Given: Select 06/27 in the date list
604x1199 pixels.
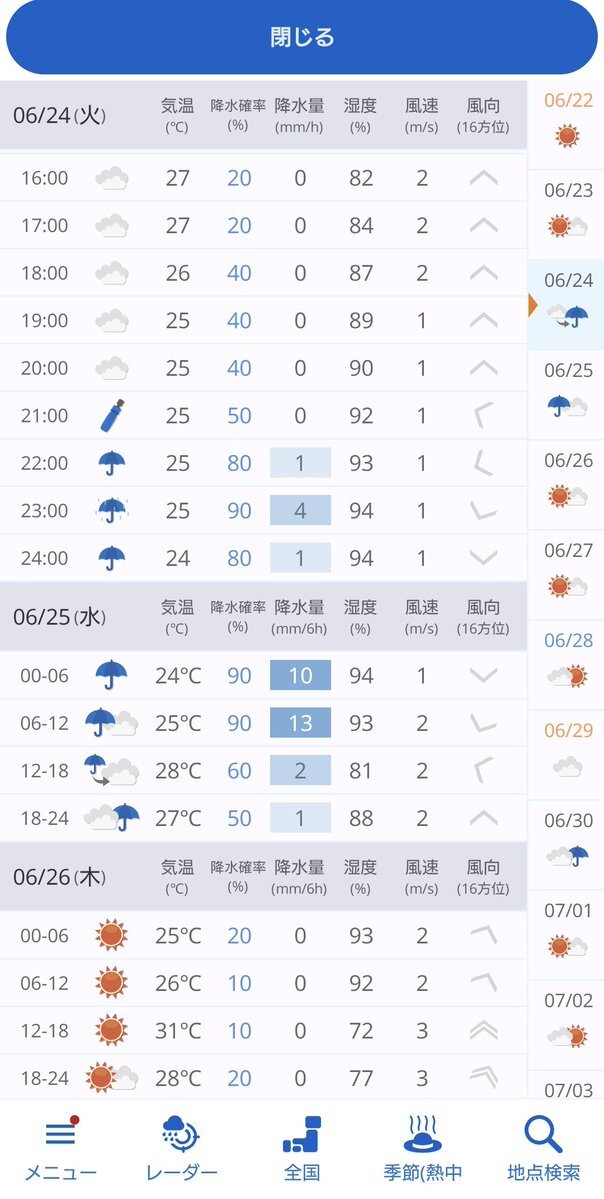Looking at the screenshot, I should [x=567, y=575].
